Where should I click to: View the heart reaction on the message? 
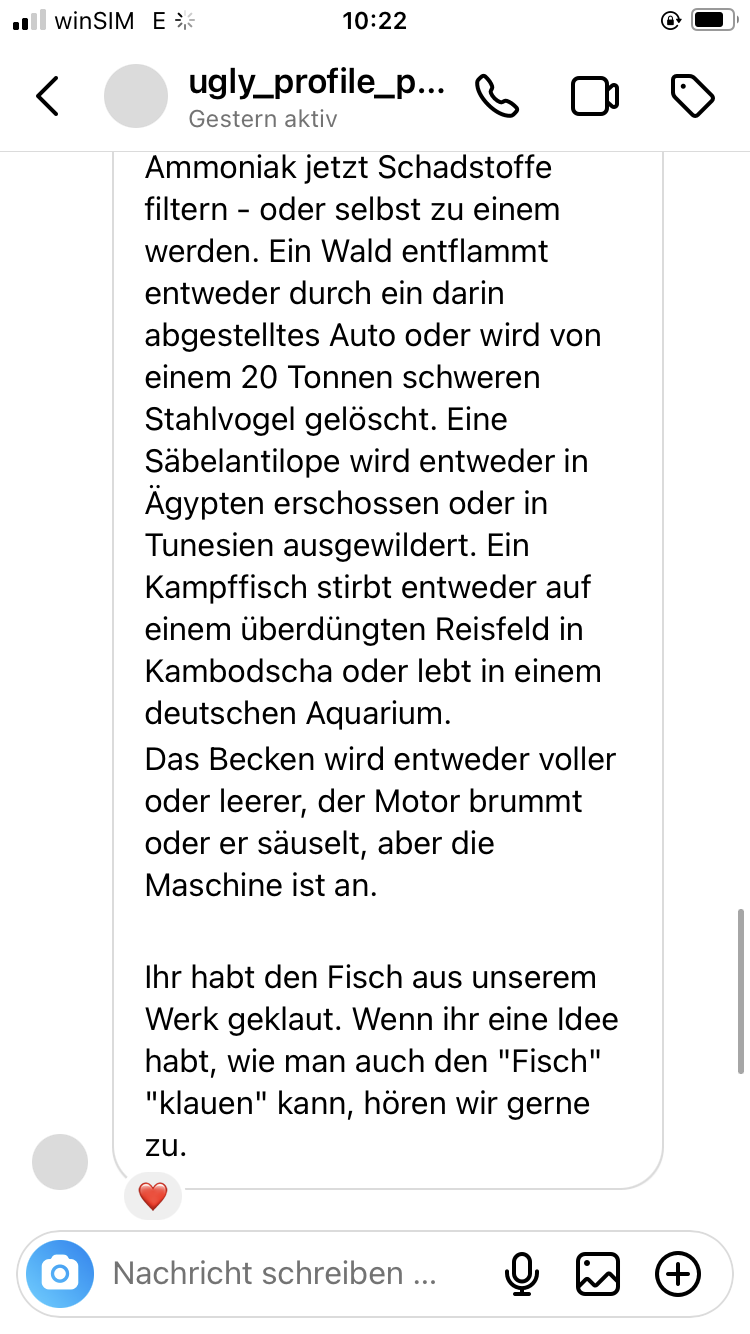pyautogui.click(x=152, y=1196)
